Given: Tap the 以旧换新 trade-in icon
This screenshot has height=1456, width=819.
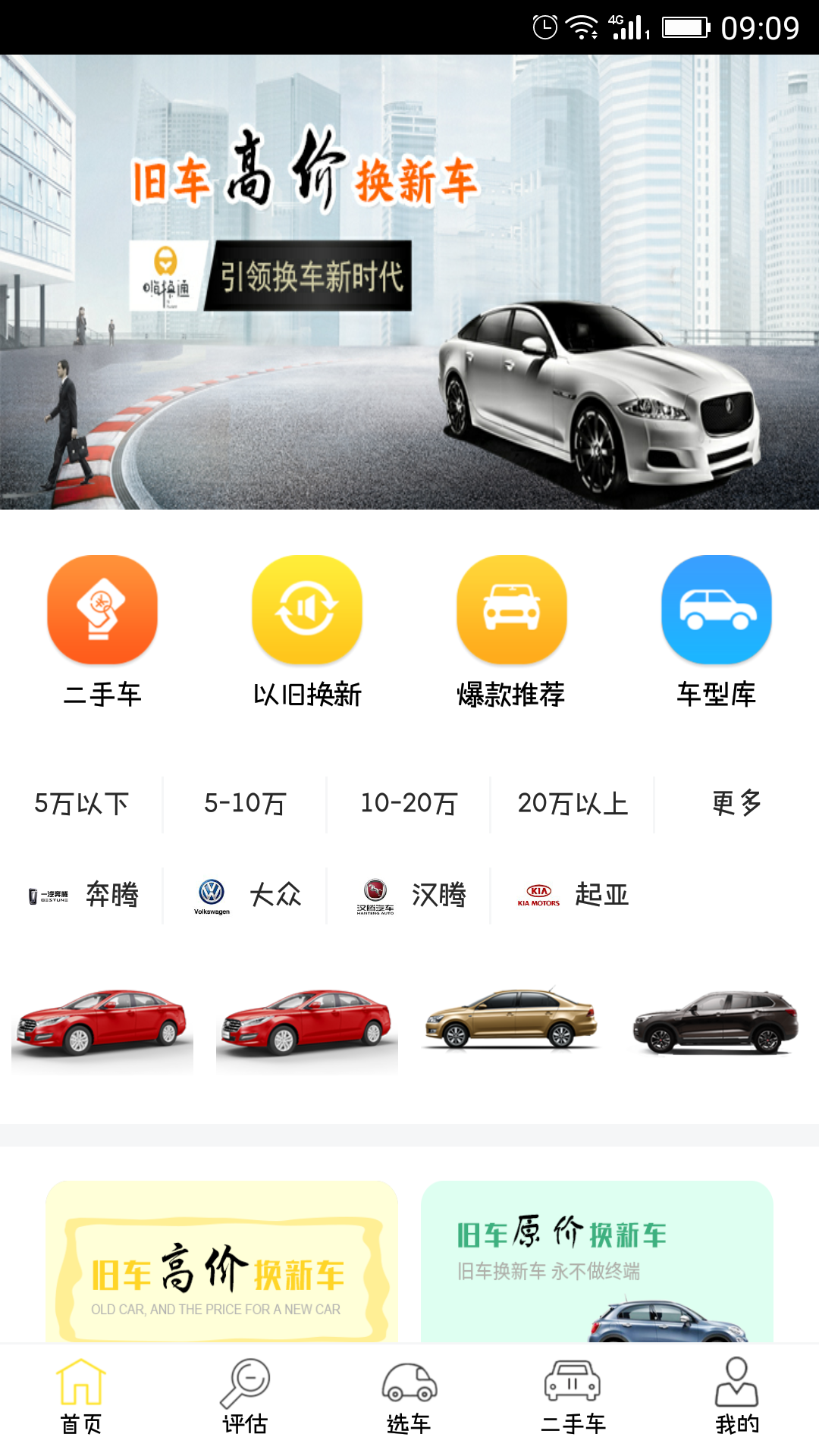Looking at the screenshot, I should 306,609.
